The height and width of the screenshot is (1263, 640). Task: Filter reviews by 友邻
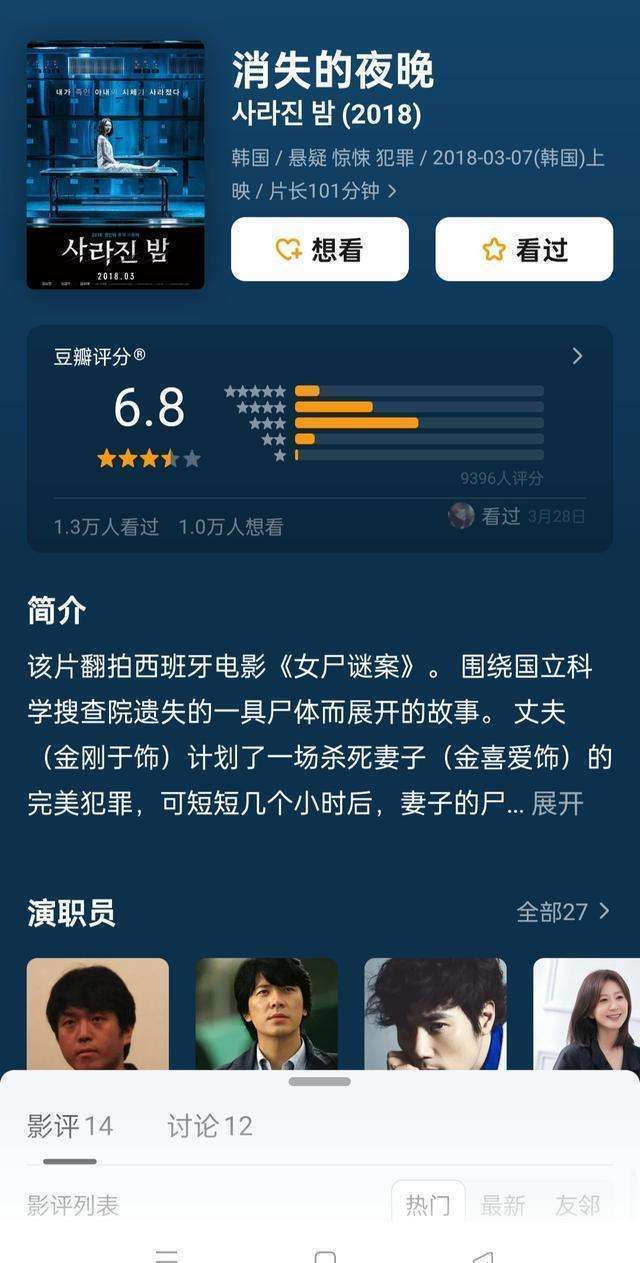pos(578,1205)
